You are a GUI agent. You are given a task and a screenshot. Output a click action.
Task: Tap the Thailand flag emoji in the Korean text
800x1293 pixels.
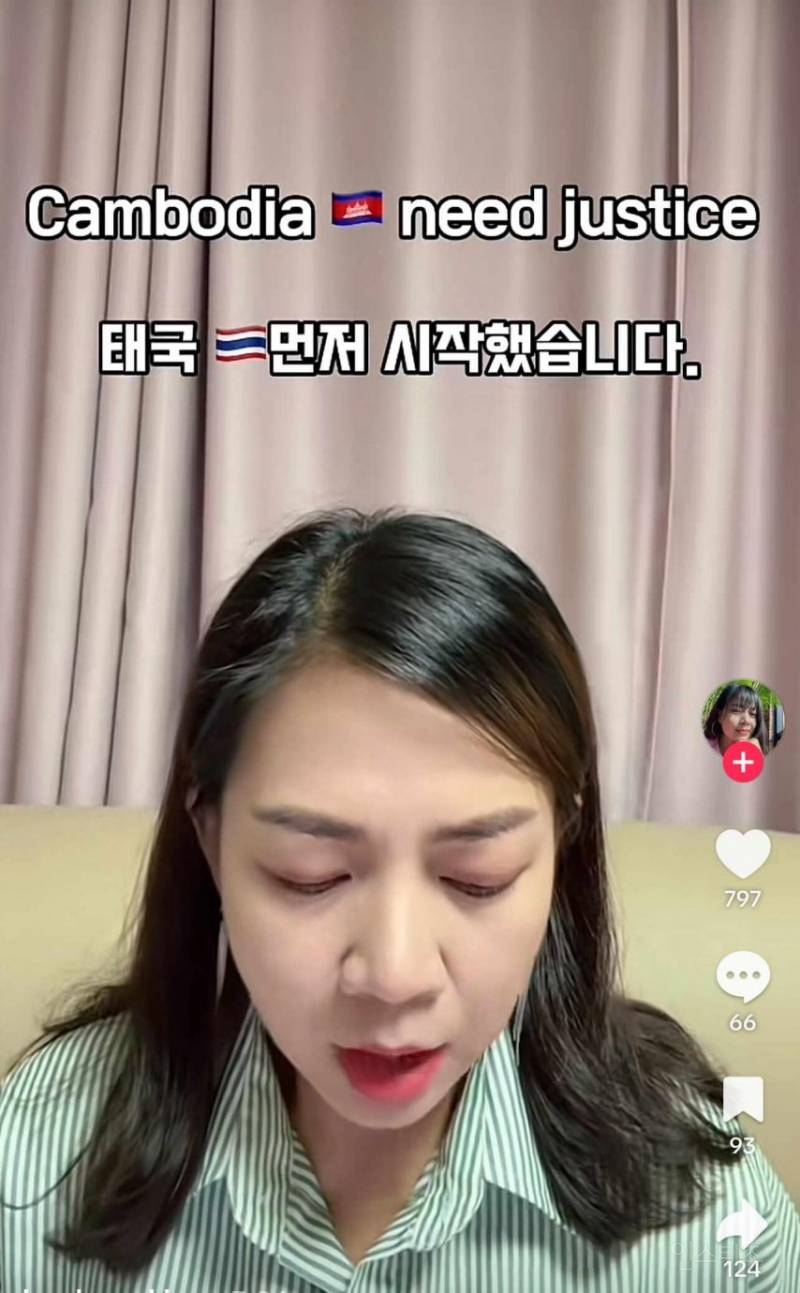pyautogui.click(x=242, y=345)
